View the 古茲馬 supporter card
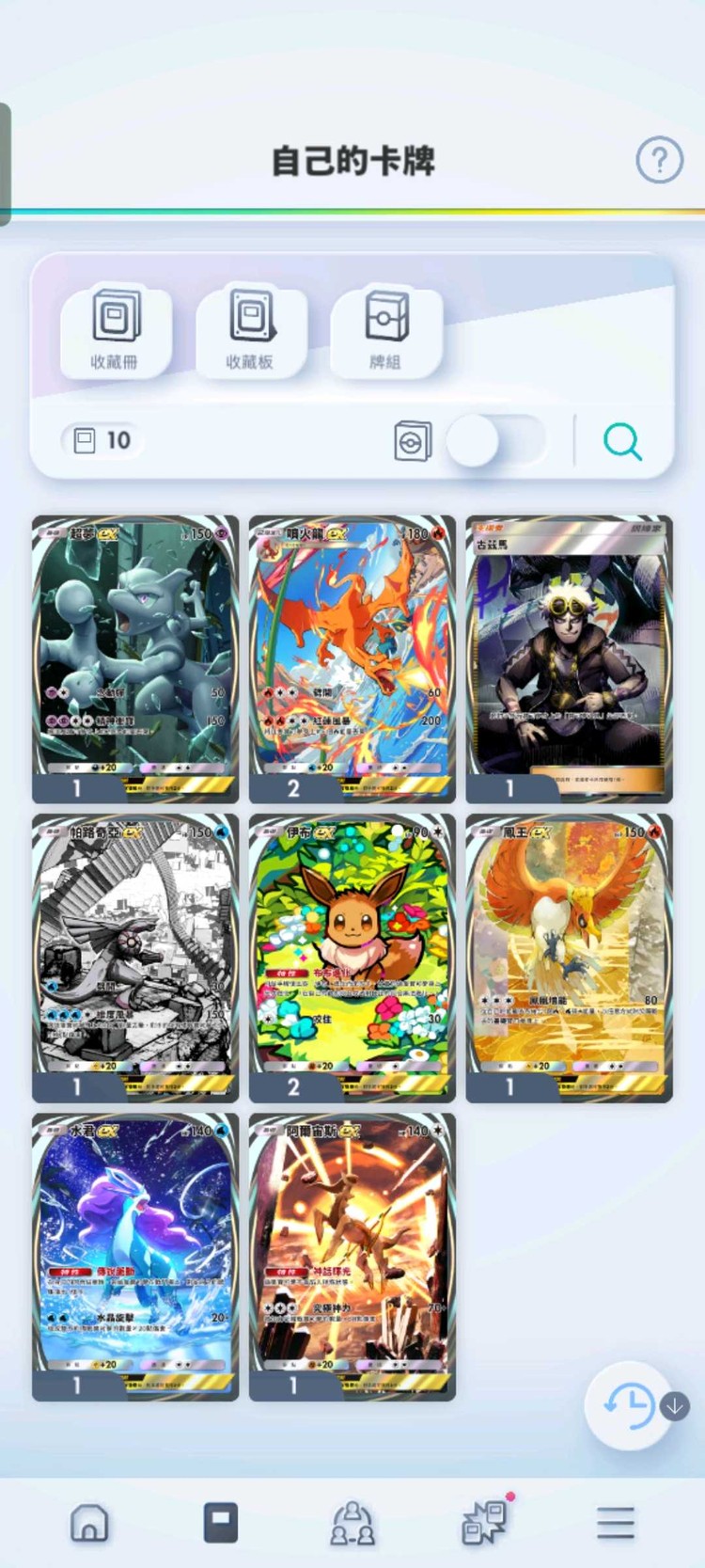The width and height of the screenshot is (705, 1568). pos(570,658)
